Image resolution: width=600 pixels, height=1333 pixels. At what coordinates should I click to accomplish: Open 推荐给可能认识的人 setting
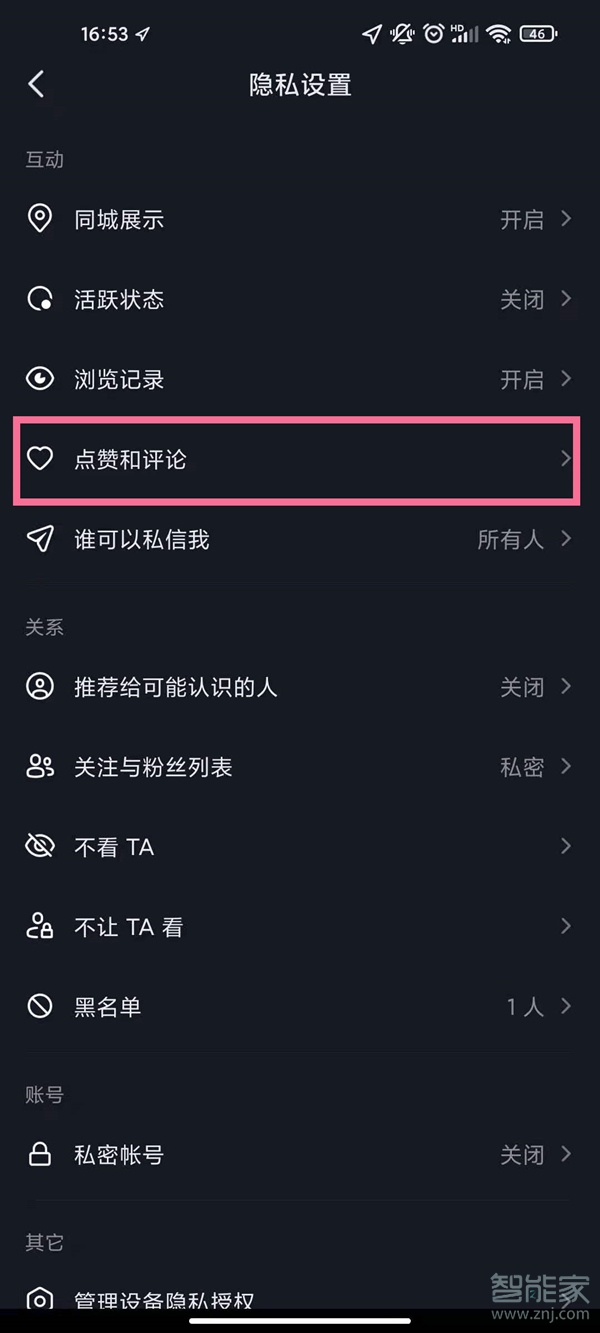[298, 687]
